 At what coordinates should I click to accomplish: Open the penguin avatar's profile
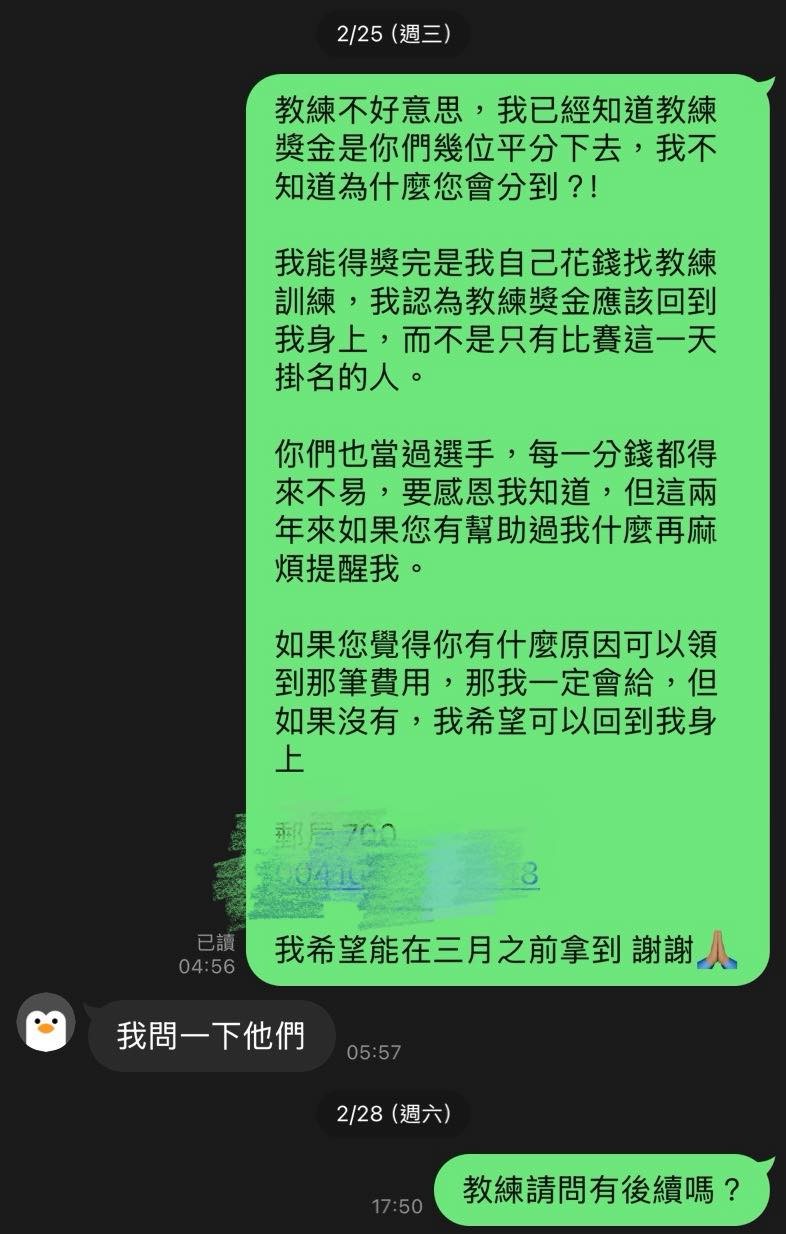(x=46, y=1022)
